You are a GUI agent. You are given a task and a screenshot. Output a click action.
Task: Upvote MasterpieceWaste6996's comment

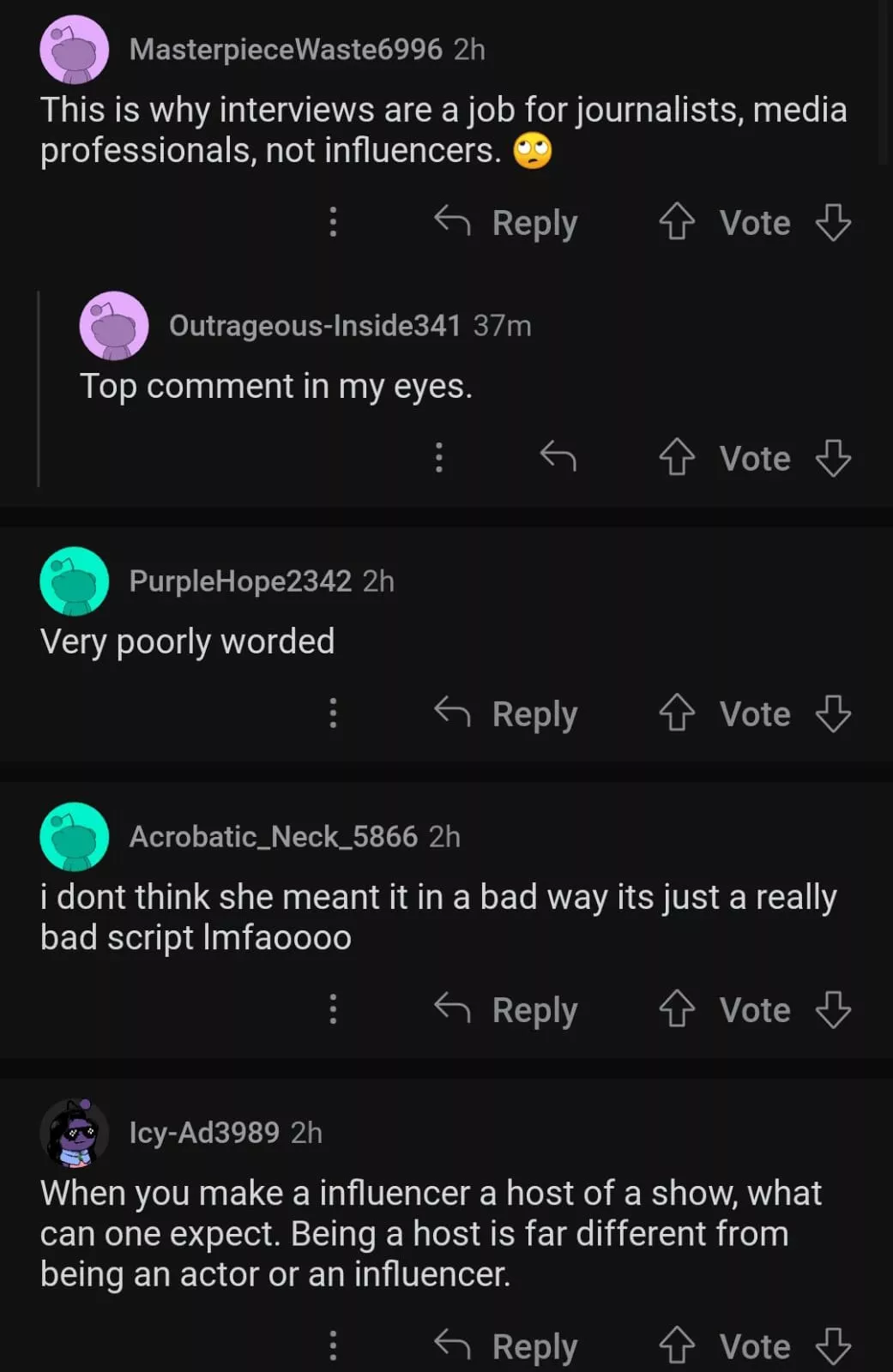point(677,222)
